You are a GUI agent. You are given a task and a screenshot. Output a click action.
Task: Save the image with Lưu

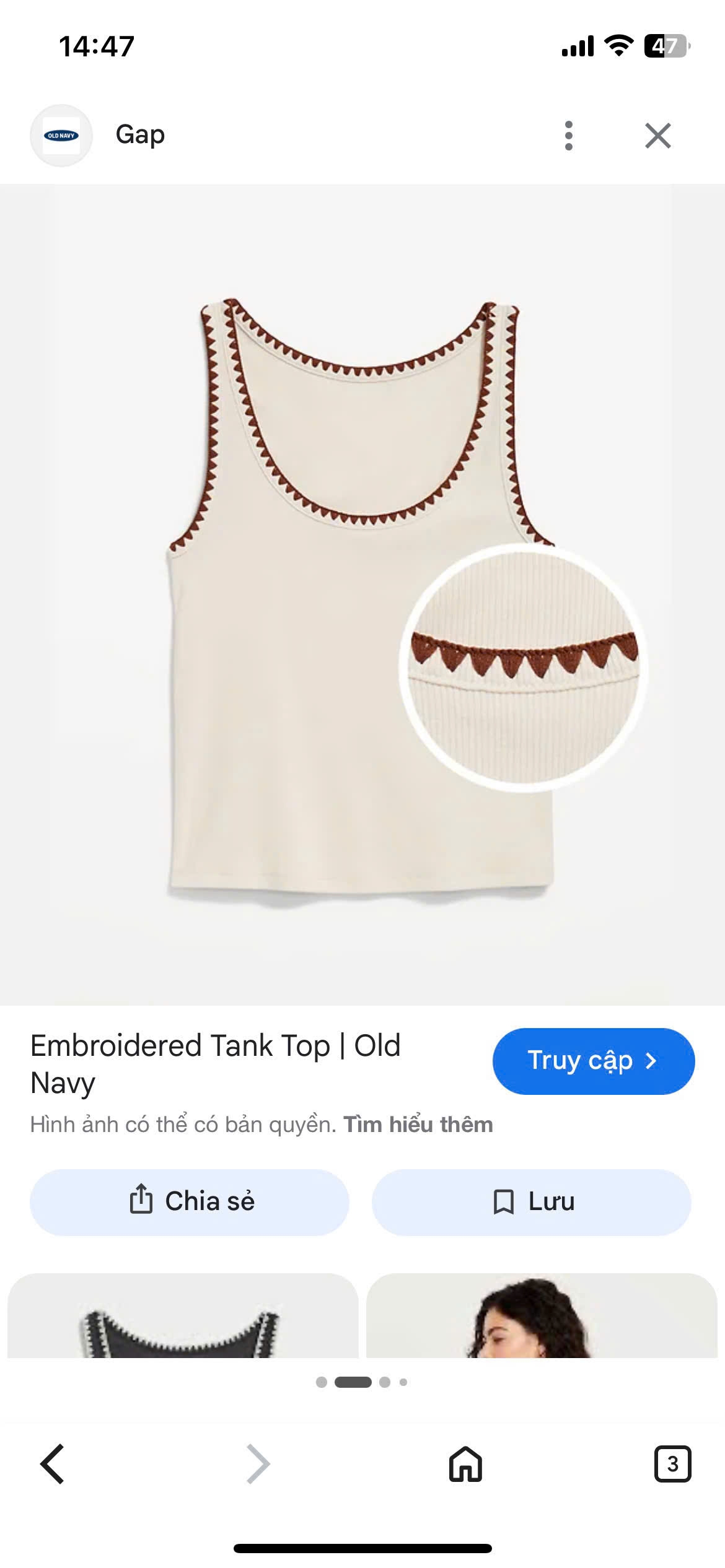531,1201
